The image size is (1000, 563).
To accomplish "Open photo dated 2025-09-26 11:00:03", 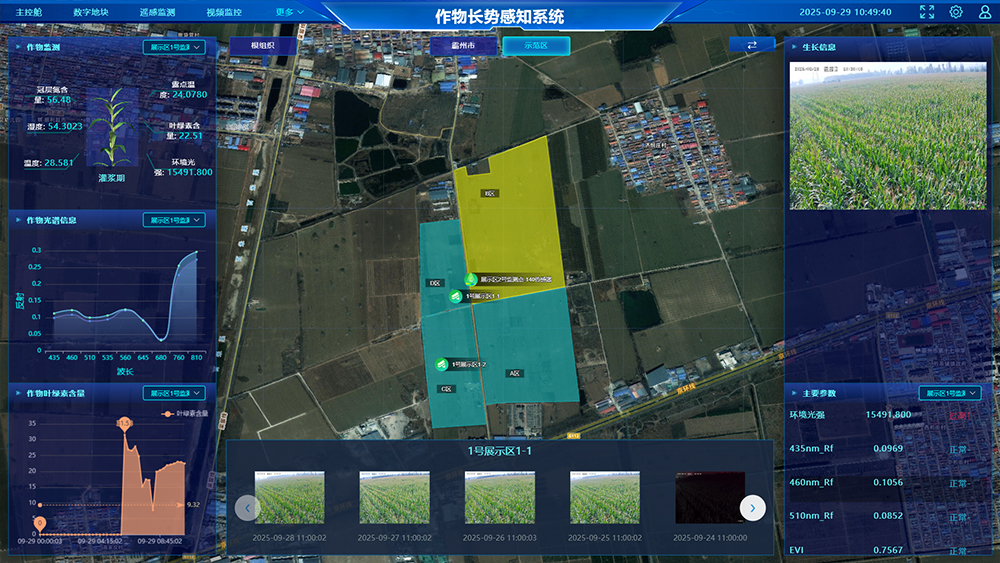I will point(499,498).
